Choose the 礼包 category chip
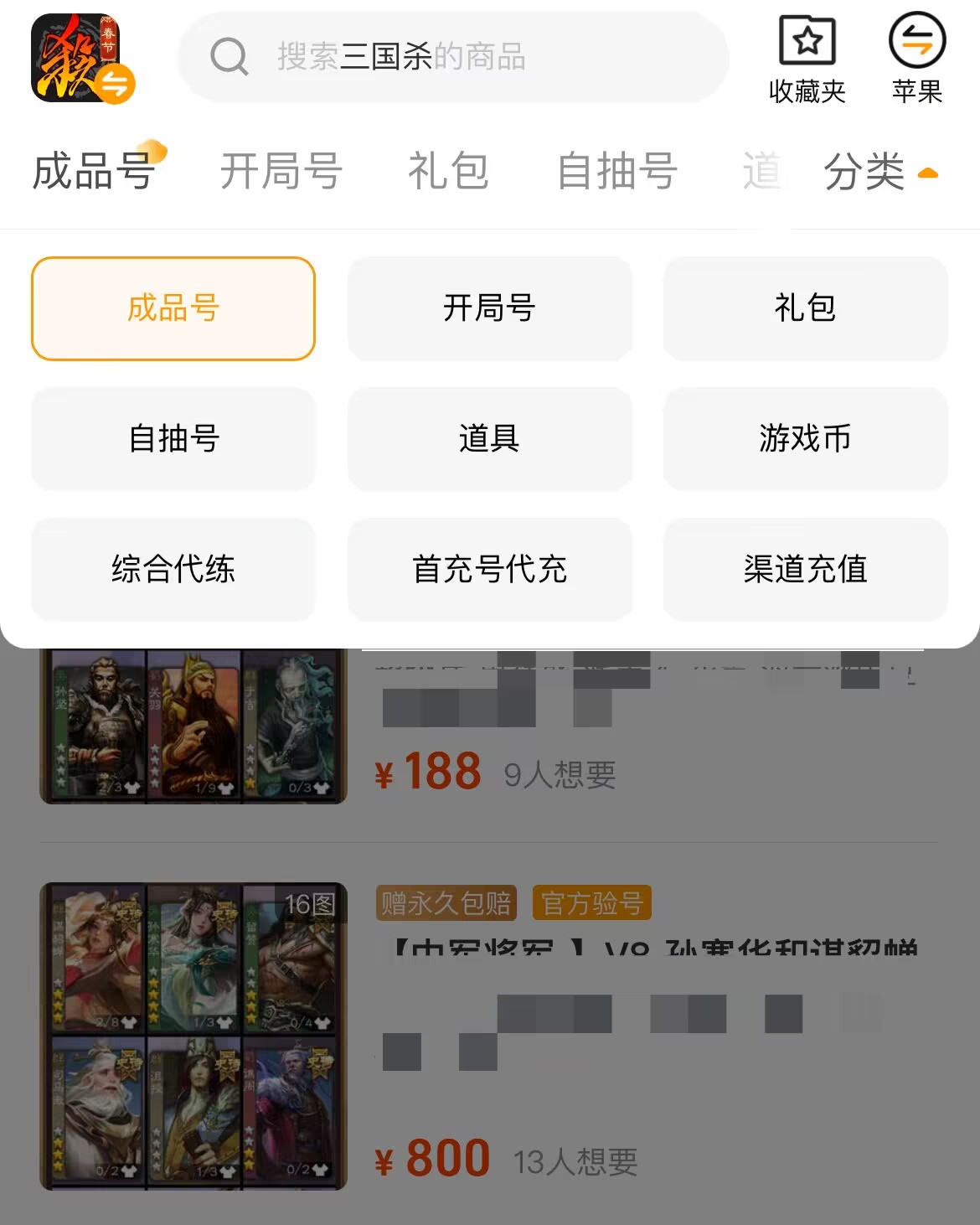 (x=805, y=308)
